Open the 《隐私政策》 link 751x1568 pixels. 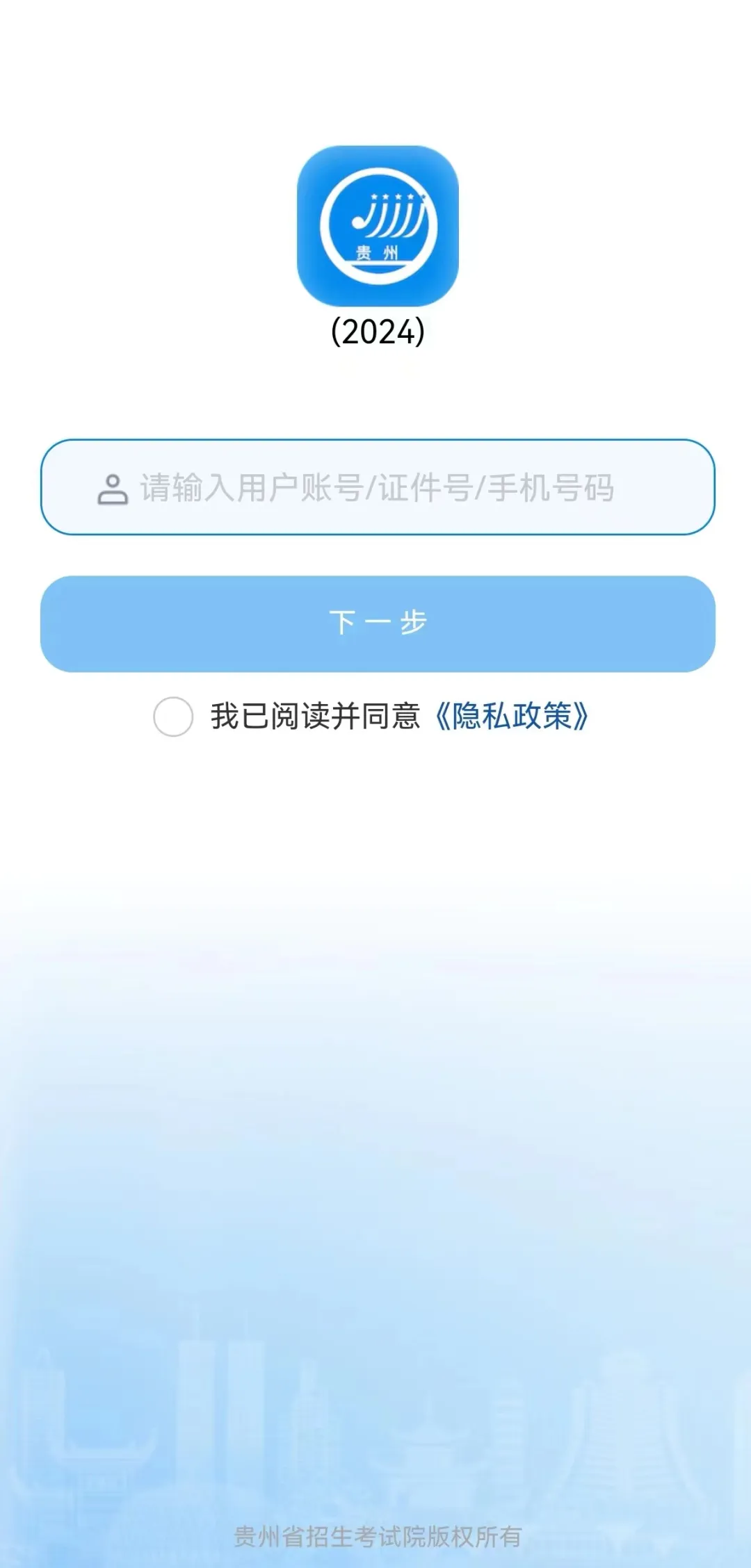(x=511, y=717)
